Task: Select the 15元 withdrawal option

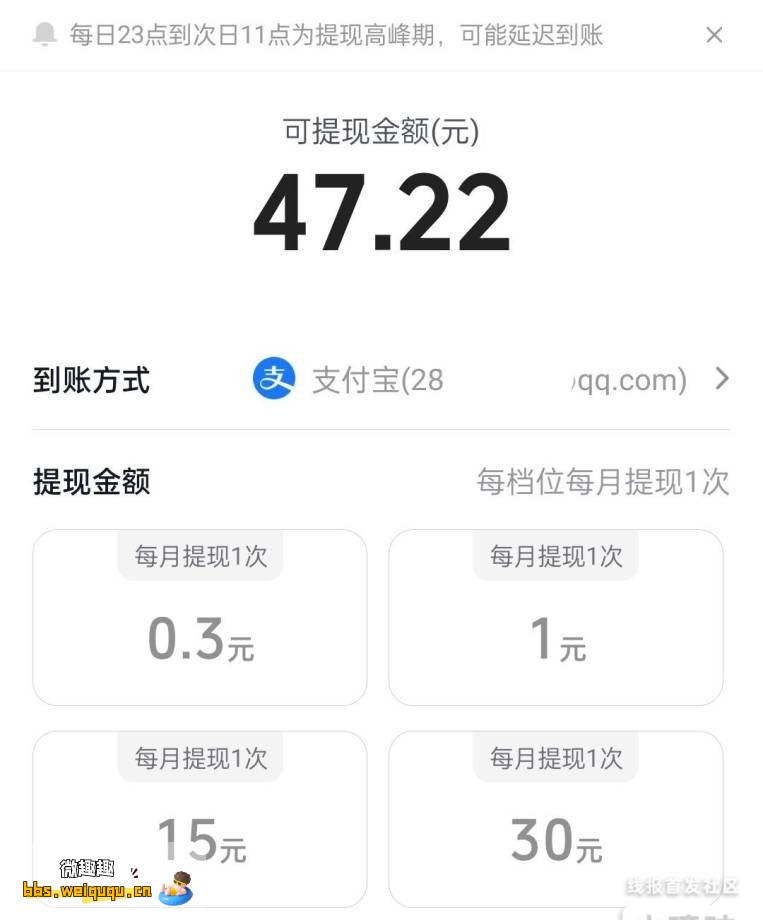Action: click(x=199, y=820)
